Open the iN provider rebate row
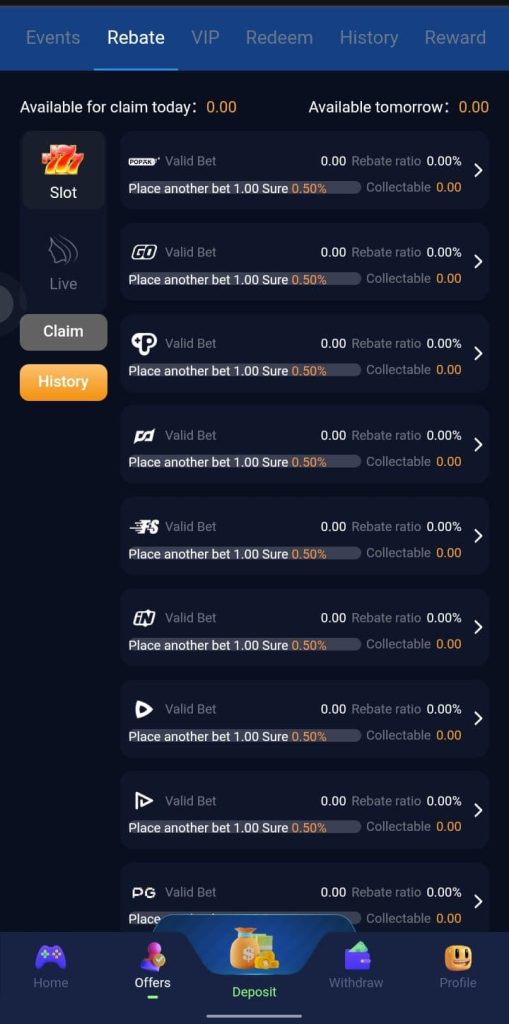 [x=304, y=628]
